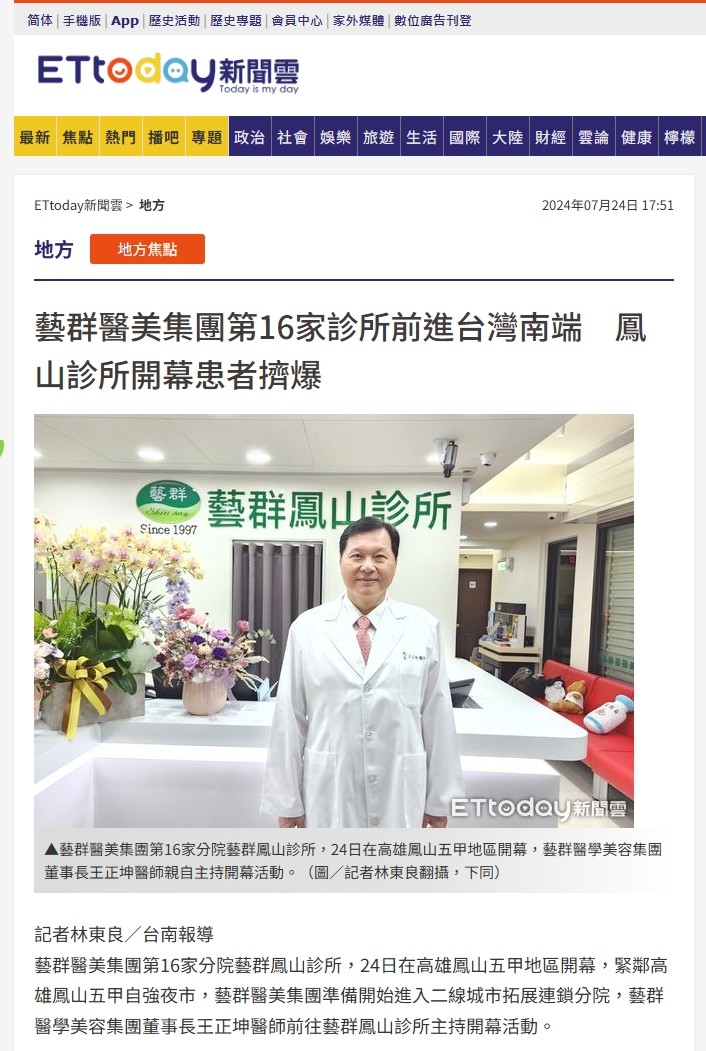Switch to the 政治 section

pyautogui.click(x=249, y=137)
